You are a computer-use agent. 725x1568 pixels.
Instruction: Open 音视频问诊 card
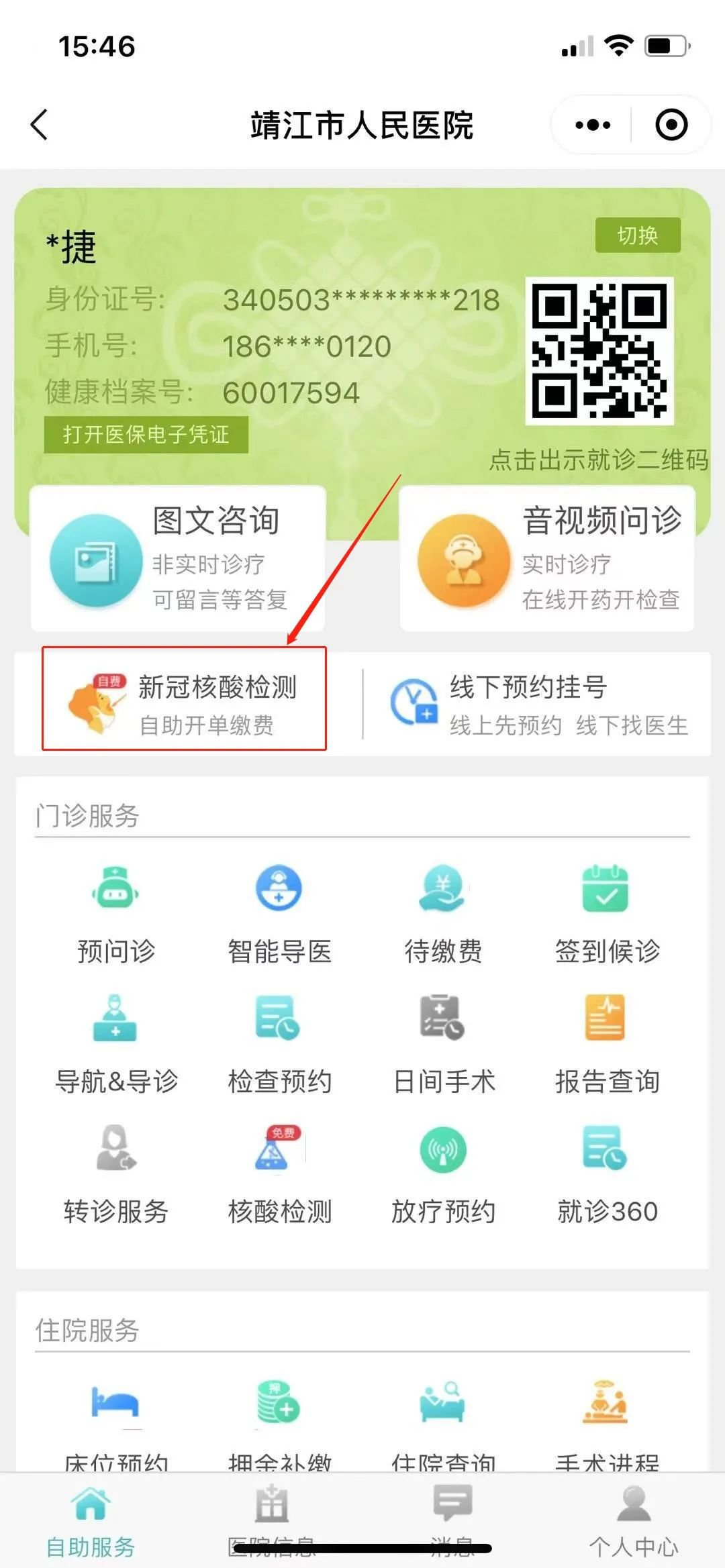[546, 558]
